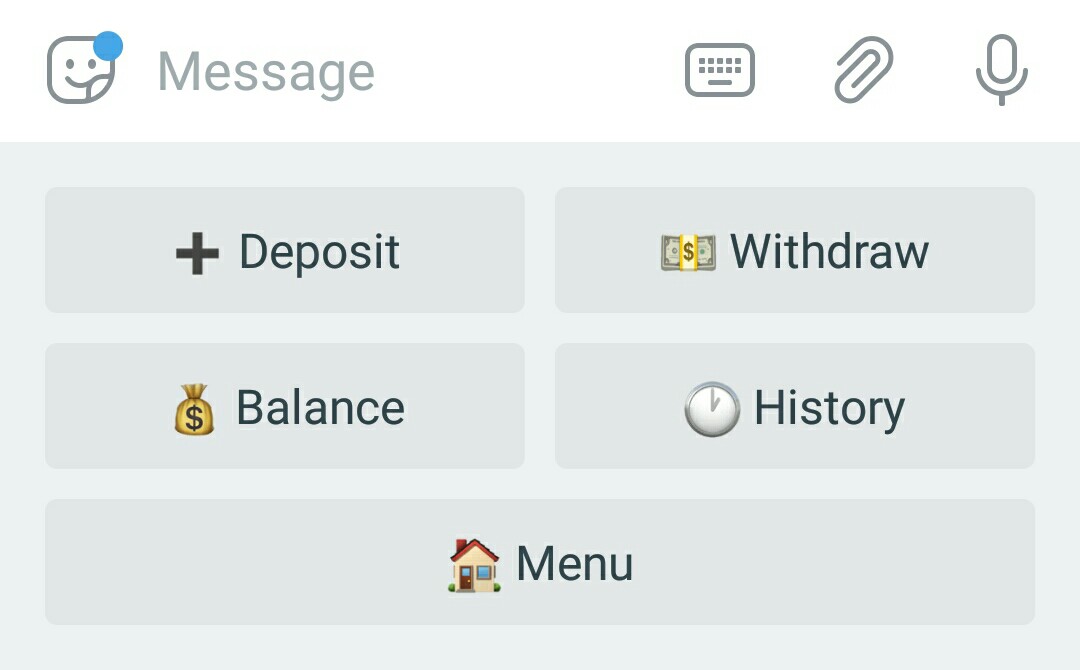The image size is (1080, 670).
Task: Check the Balance button
Action: pos(285,406)
